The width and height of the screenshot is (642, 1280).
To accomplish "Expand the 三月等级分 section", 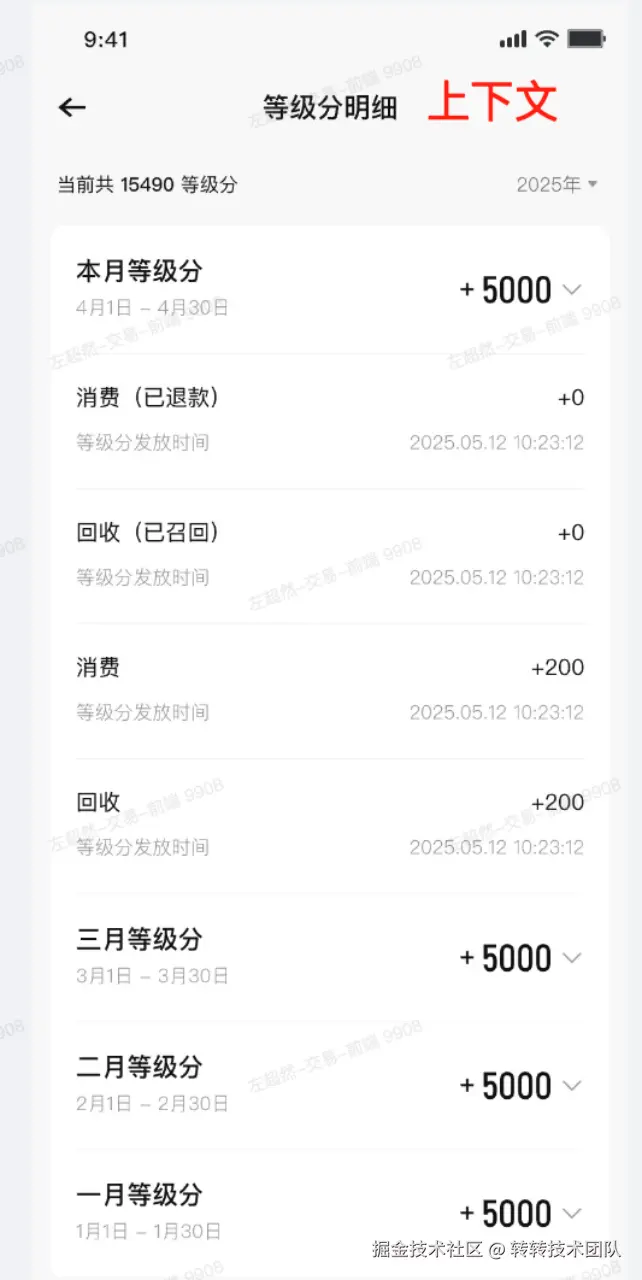I will pos(572,958).
